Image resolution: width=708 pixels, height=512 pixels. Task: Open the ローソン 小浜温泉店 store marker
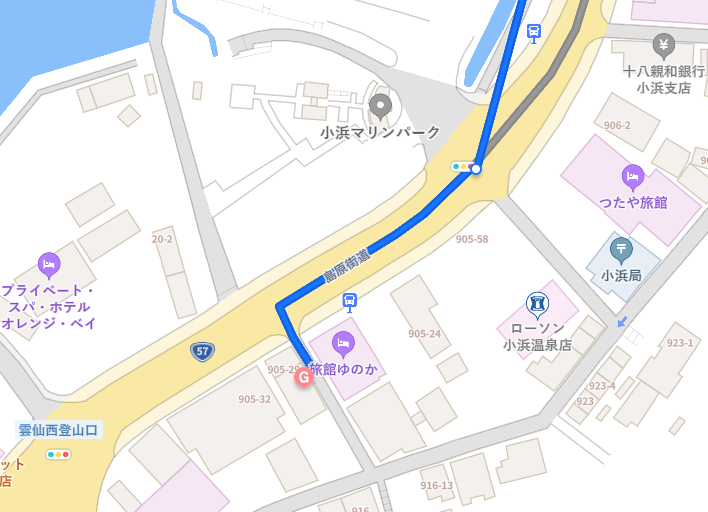pos(537,303)
